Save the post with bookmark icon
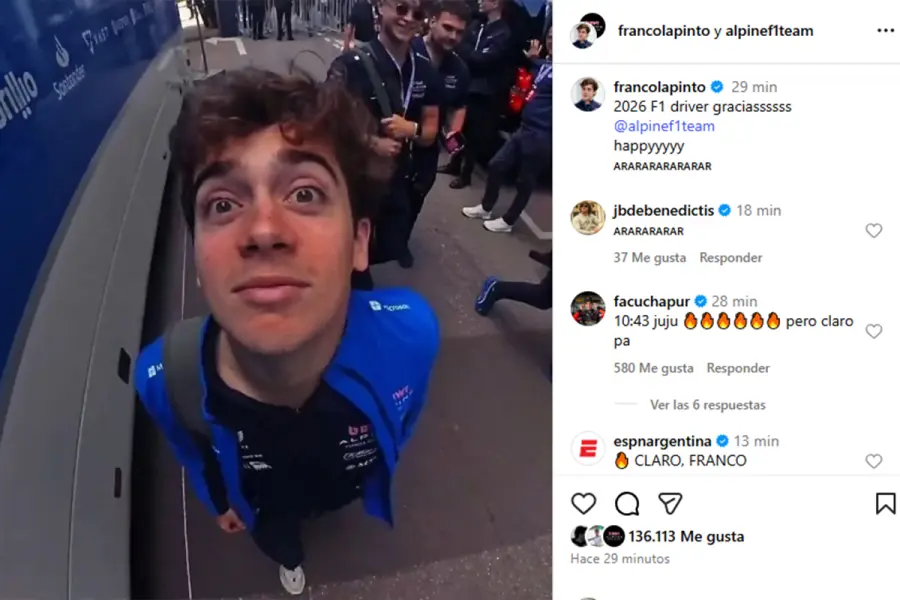900x600 pixels. (885, 503)
